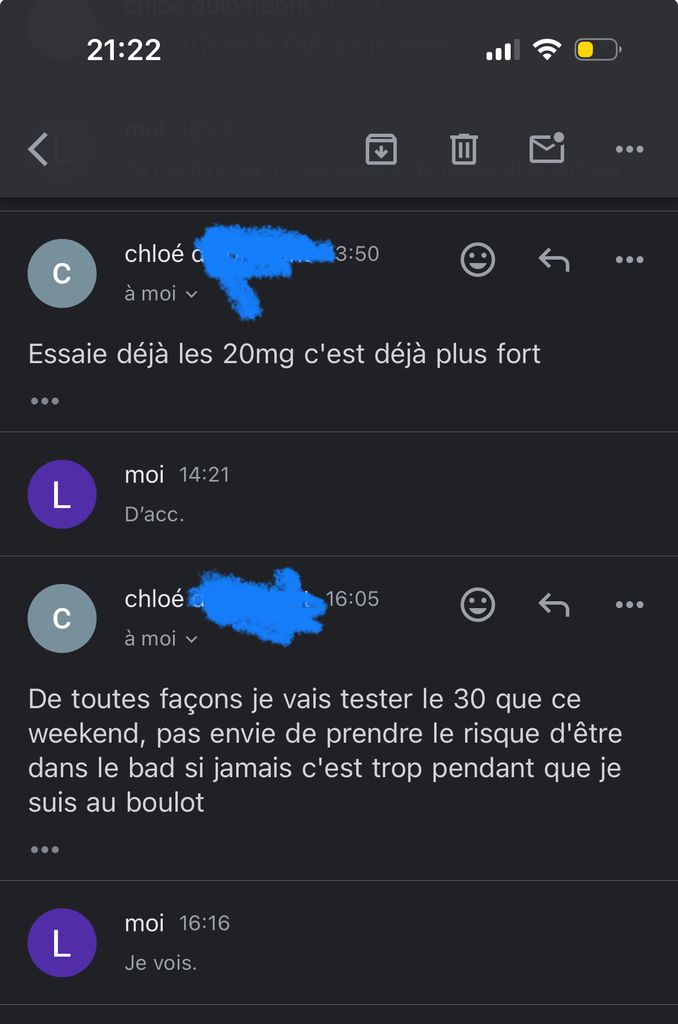React with emoji to the 16:05 message
The height and width of the screenshot is (1024, 678).
(478, 604)
